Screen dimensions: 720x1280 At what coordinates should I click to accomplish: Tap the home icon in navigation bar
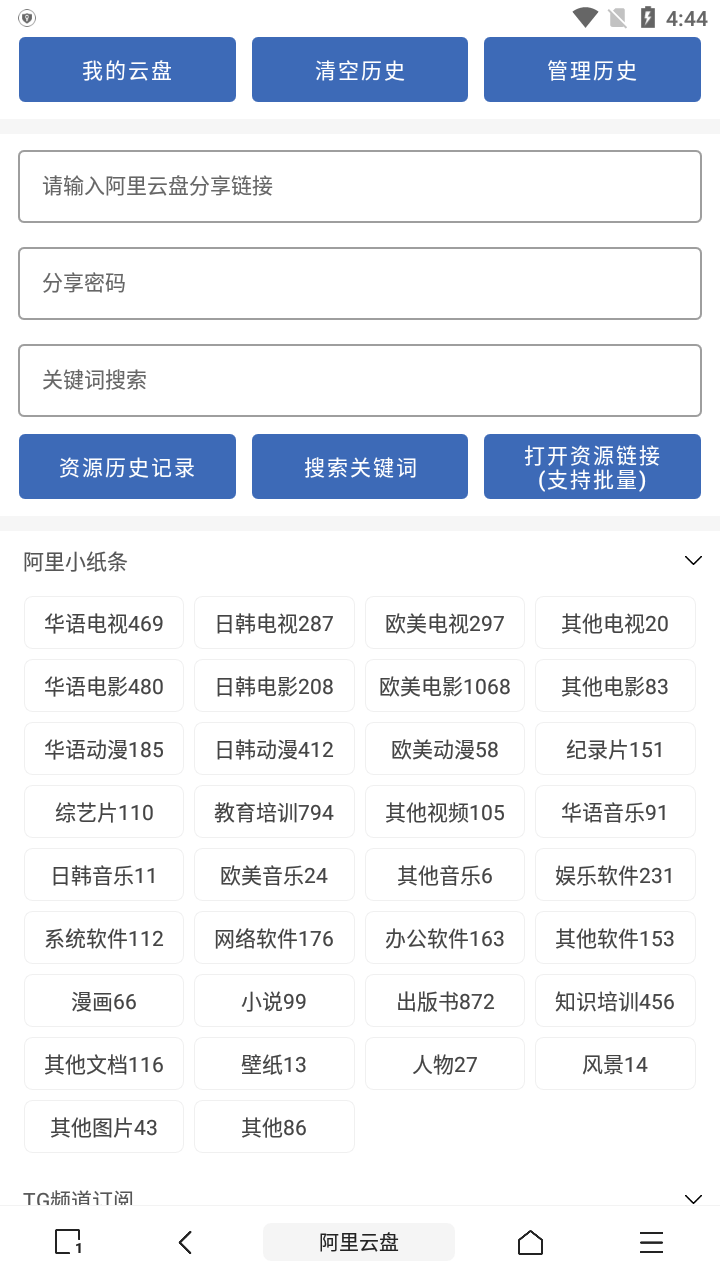click(530, 1242)
